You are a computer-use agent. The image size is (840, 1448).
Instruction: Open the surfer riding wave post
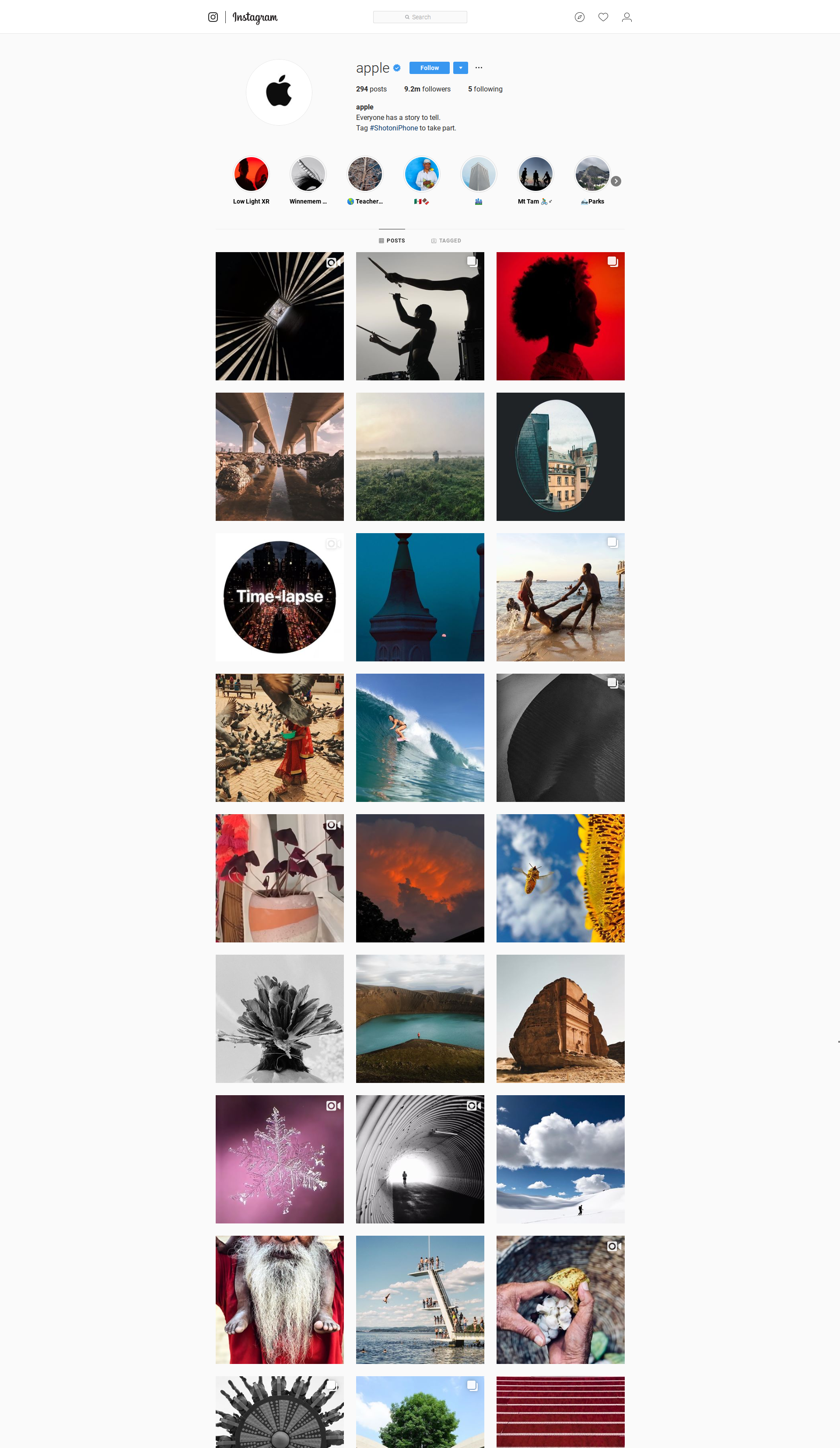pyautogui.click(x=420, y=738)
